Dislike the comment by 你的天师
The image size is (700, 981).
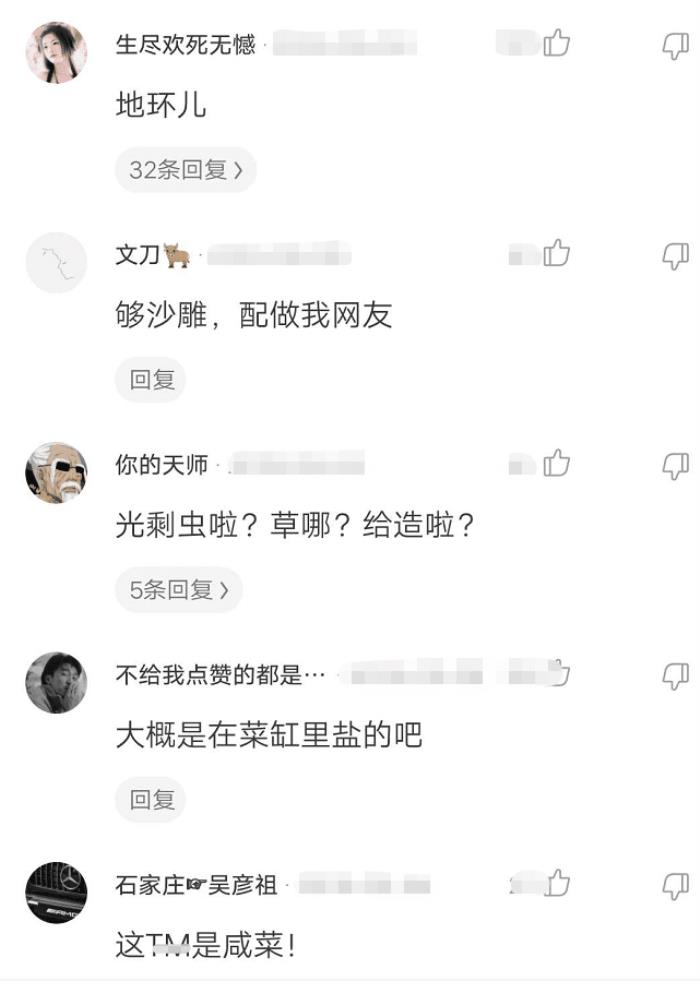click(676, 466)
